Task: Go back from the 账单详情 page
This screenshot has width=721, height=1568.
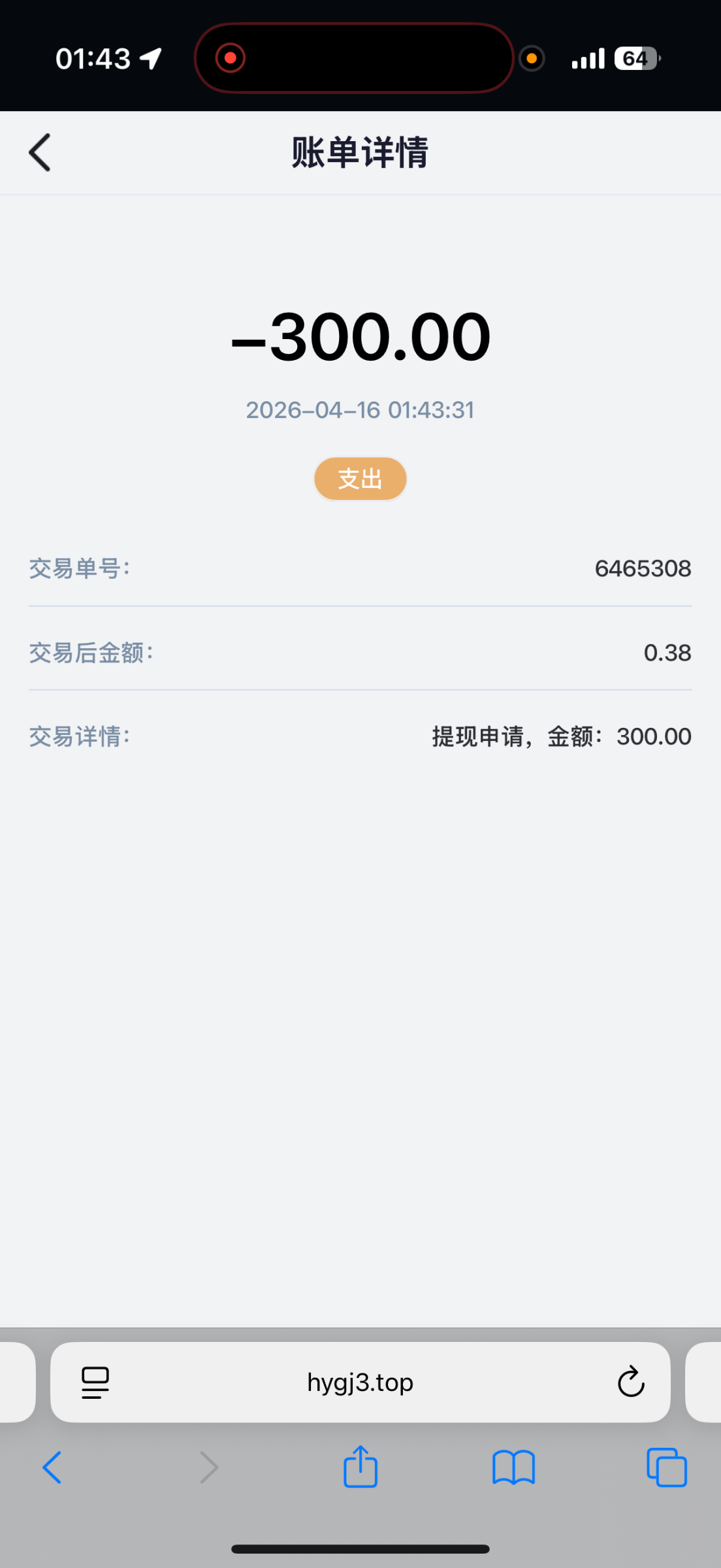Action: 40,153
